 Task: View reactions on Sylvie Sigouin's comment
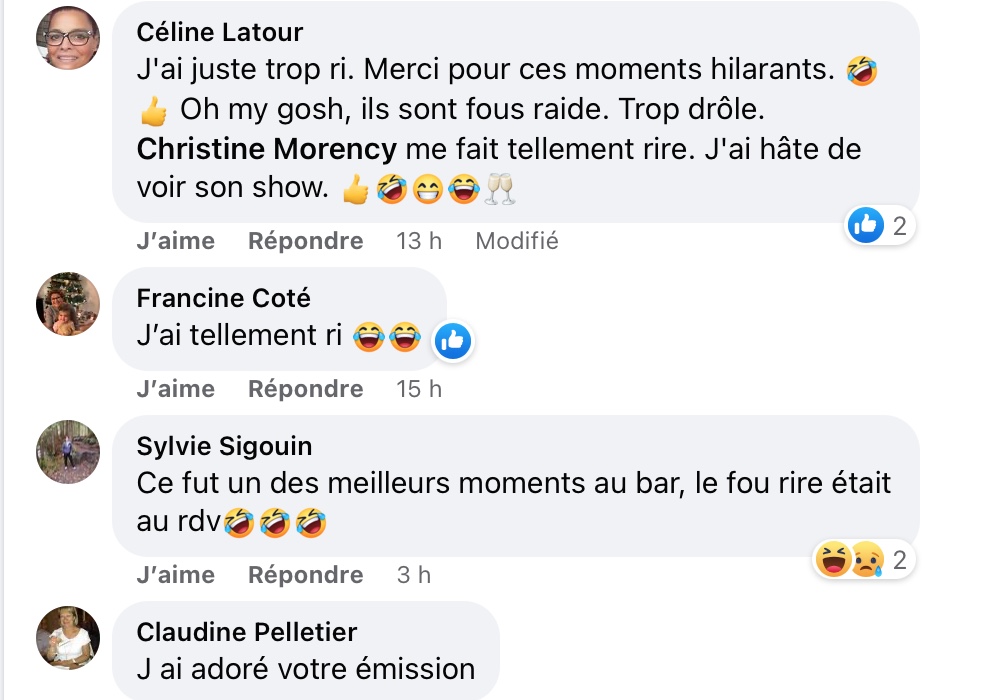click(x=863, y=561)
